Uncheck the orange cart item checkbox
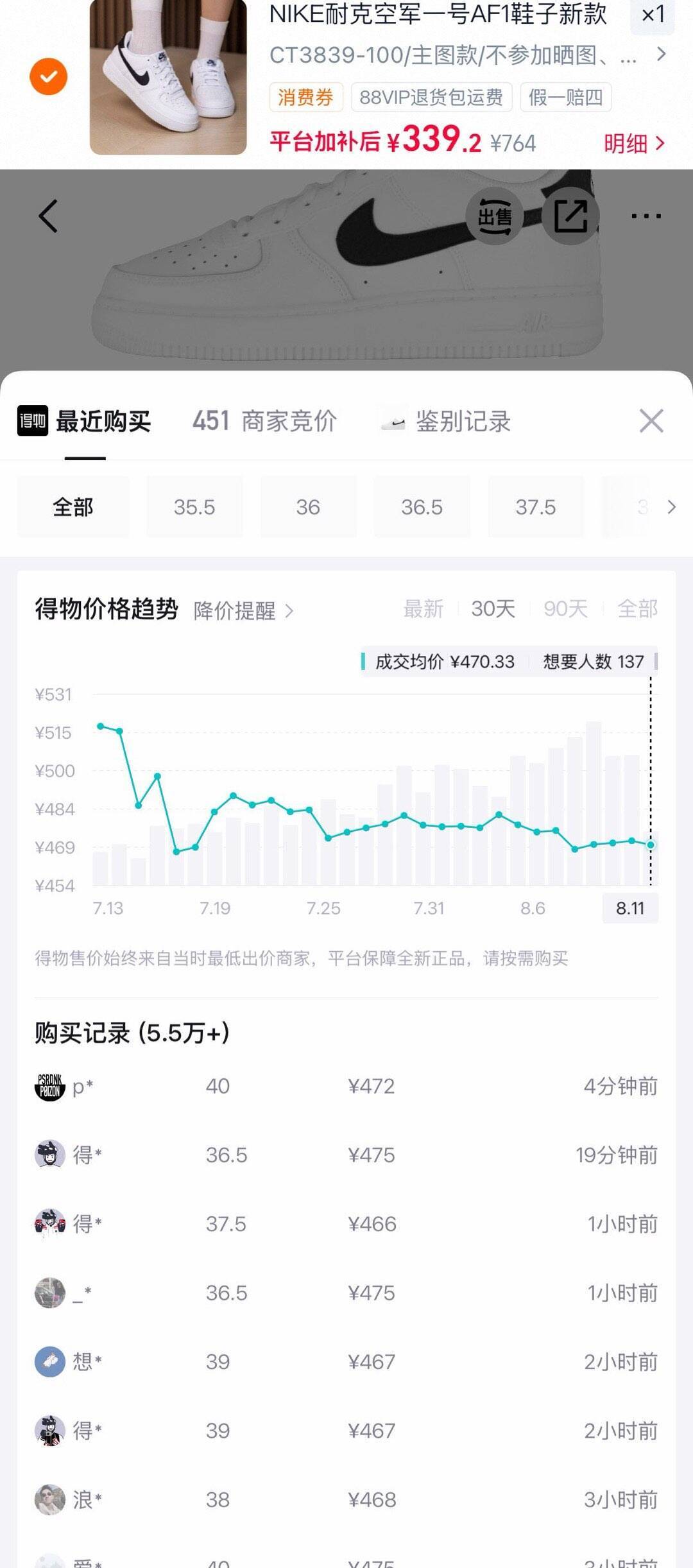This screenshot has width=693, height=1568. click(48, 76)
